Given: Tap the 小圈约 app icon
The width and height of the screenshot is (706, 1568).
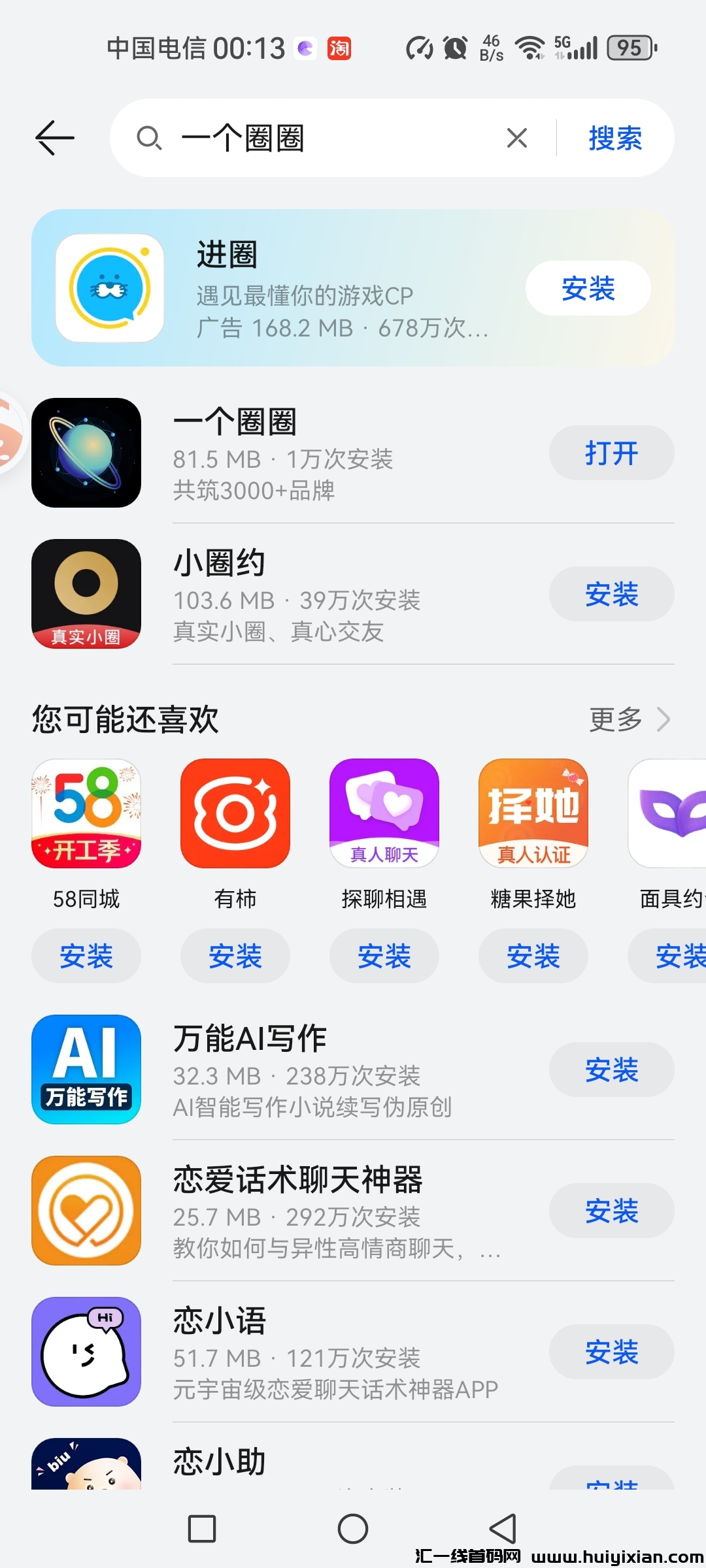Looking at the screenshot, I should [86, 595].
